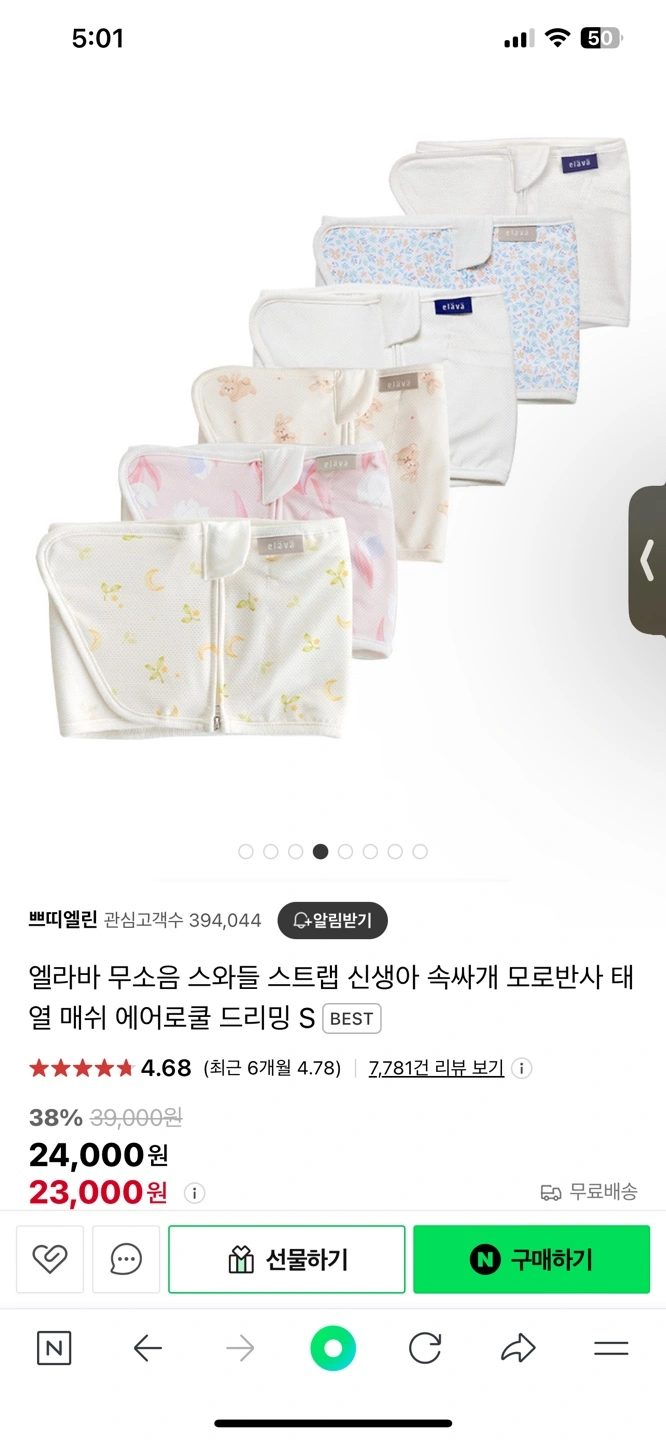The image size is (666, 1440).
Task: Open the 쁘띠엘린 store page
Action: click(63, 920)
